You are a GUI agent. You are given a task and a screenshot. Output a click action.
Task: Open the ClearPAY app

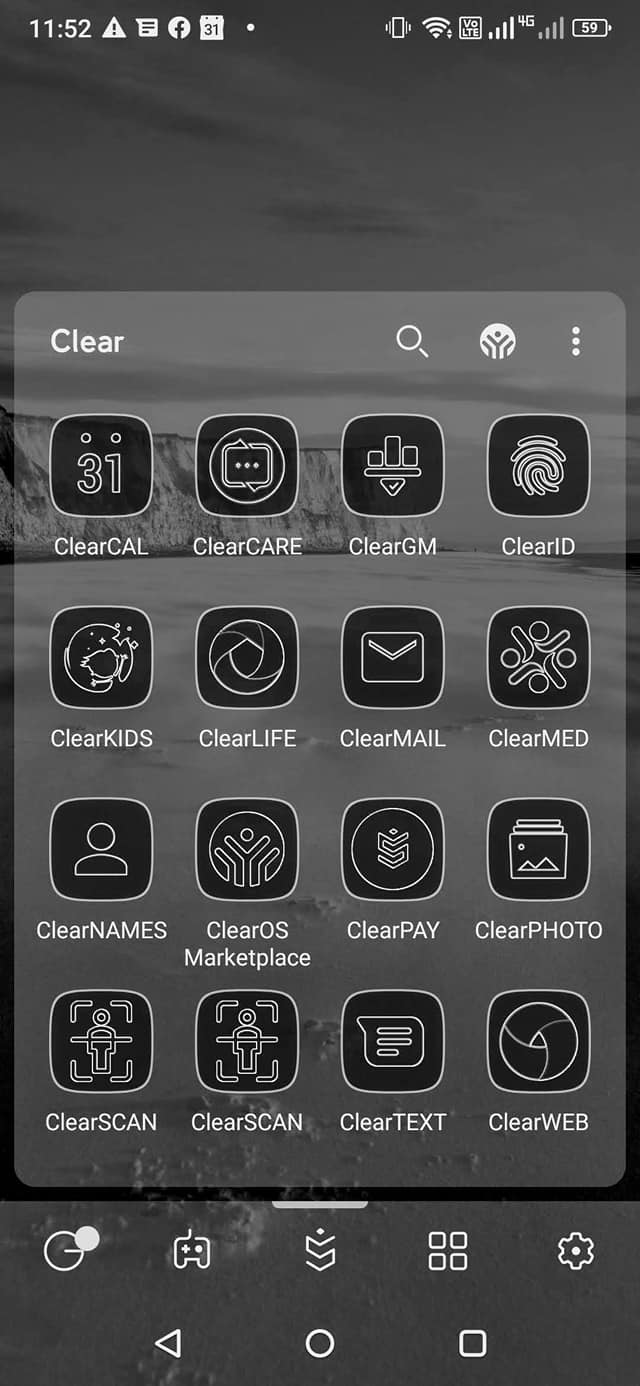pos(393,850)
